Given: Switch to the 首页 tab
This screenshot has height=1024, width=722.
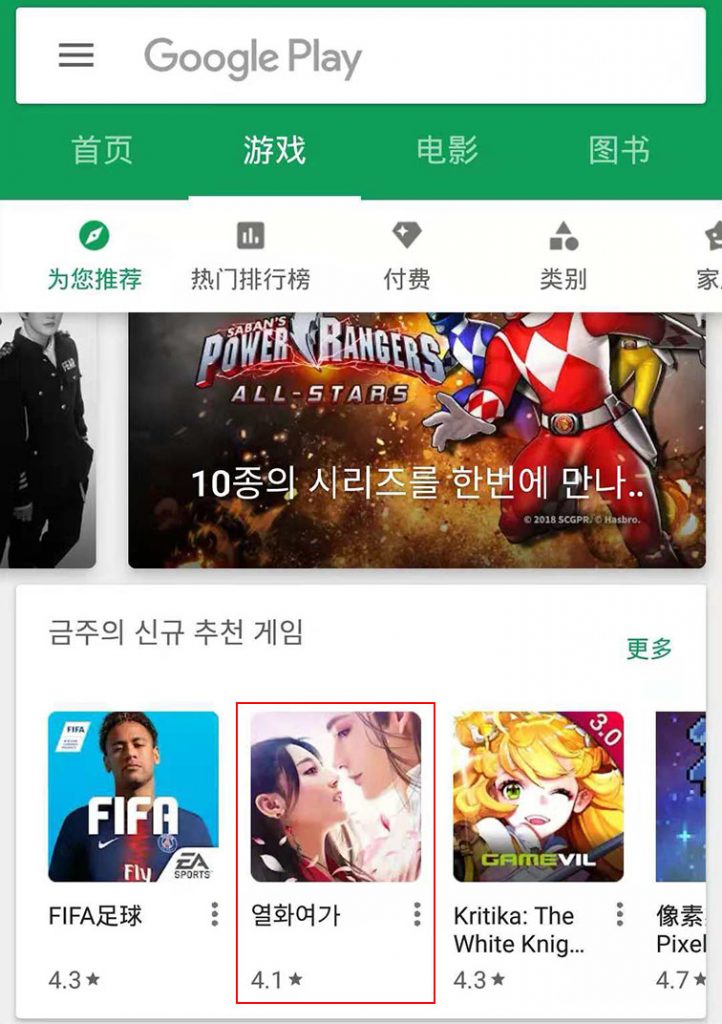Looking at the screenshot, I should 102,151.
